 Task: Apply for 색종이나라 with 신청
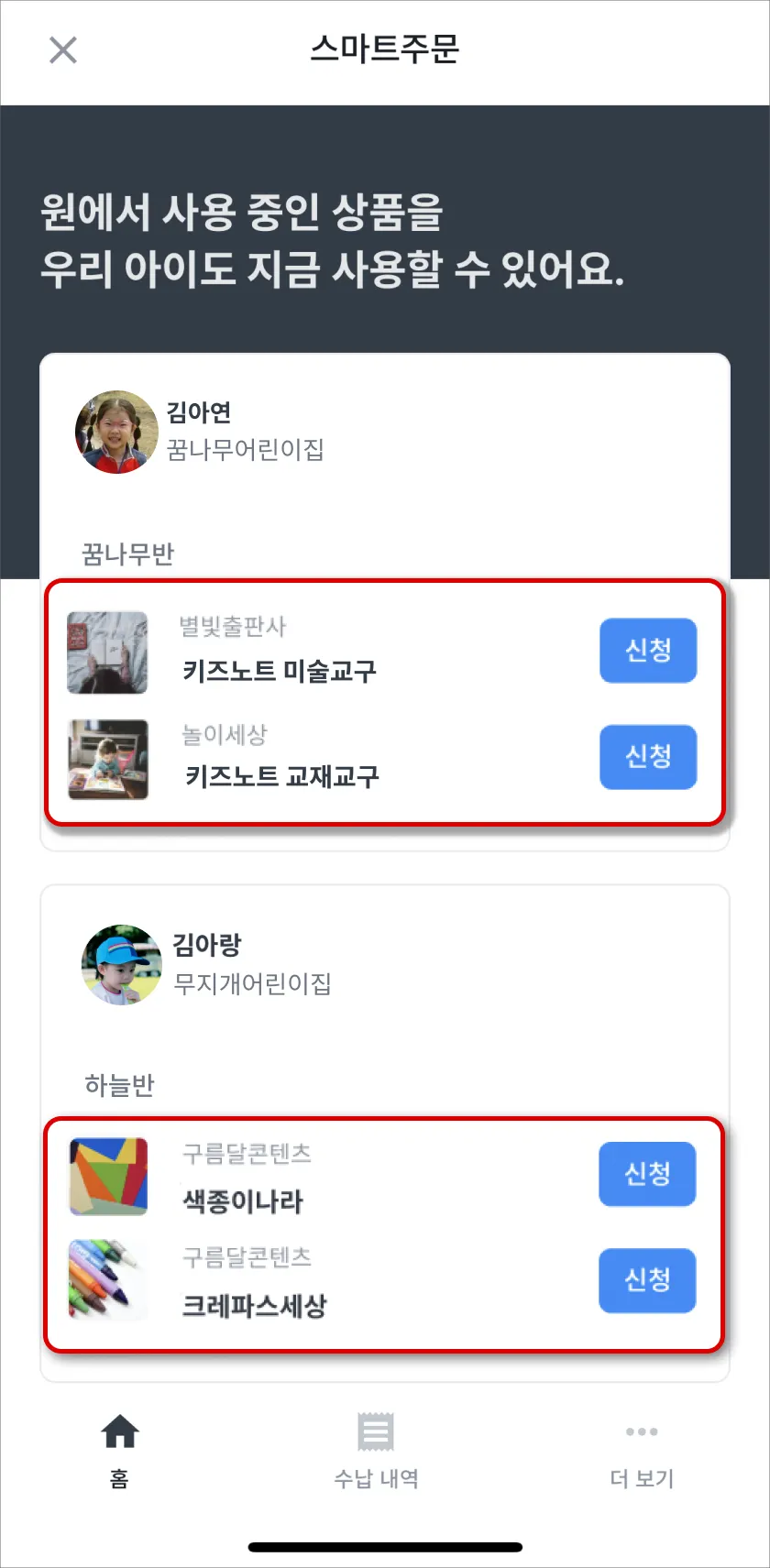pos(647,1174)
